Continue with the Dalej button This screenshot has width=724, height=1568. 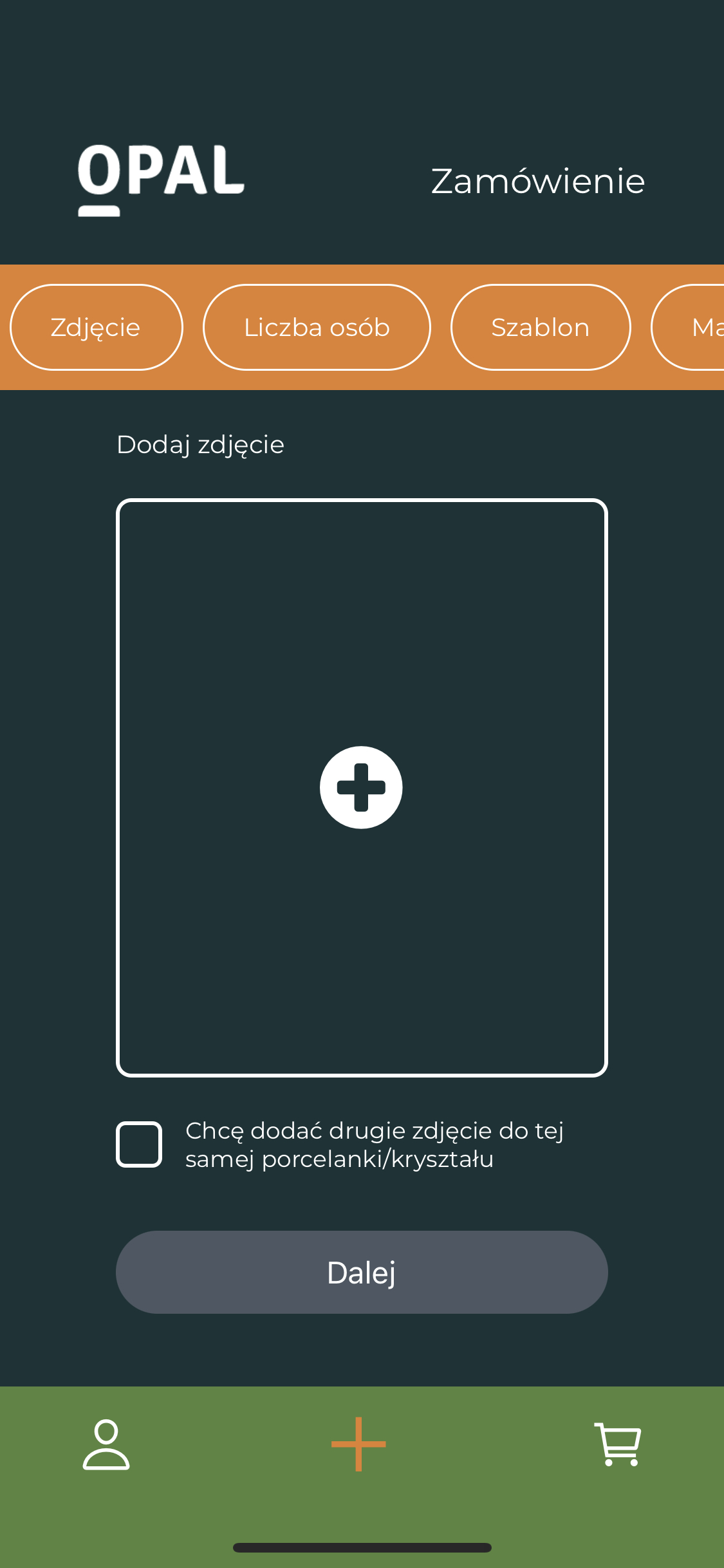(362, 1272)
